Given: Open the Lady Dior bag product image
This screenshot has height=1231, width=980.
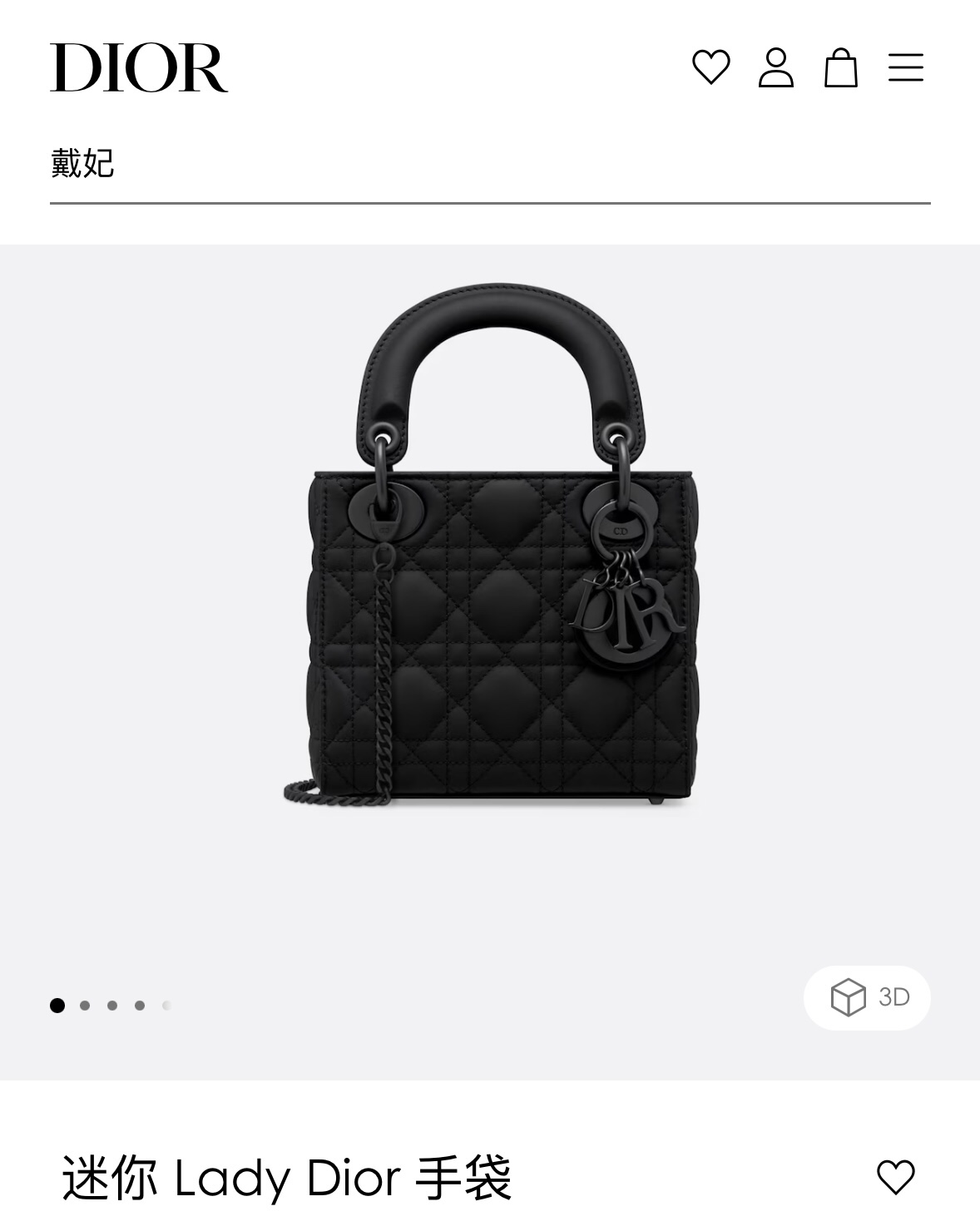Looking at the screenshot, I should click(490, 544).
